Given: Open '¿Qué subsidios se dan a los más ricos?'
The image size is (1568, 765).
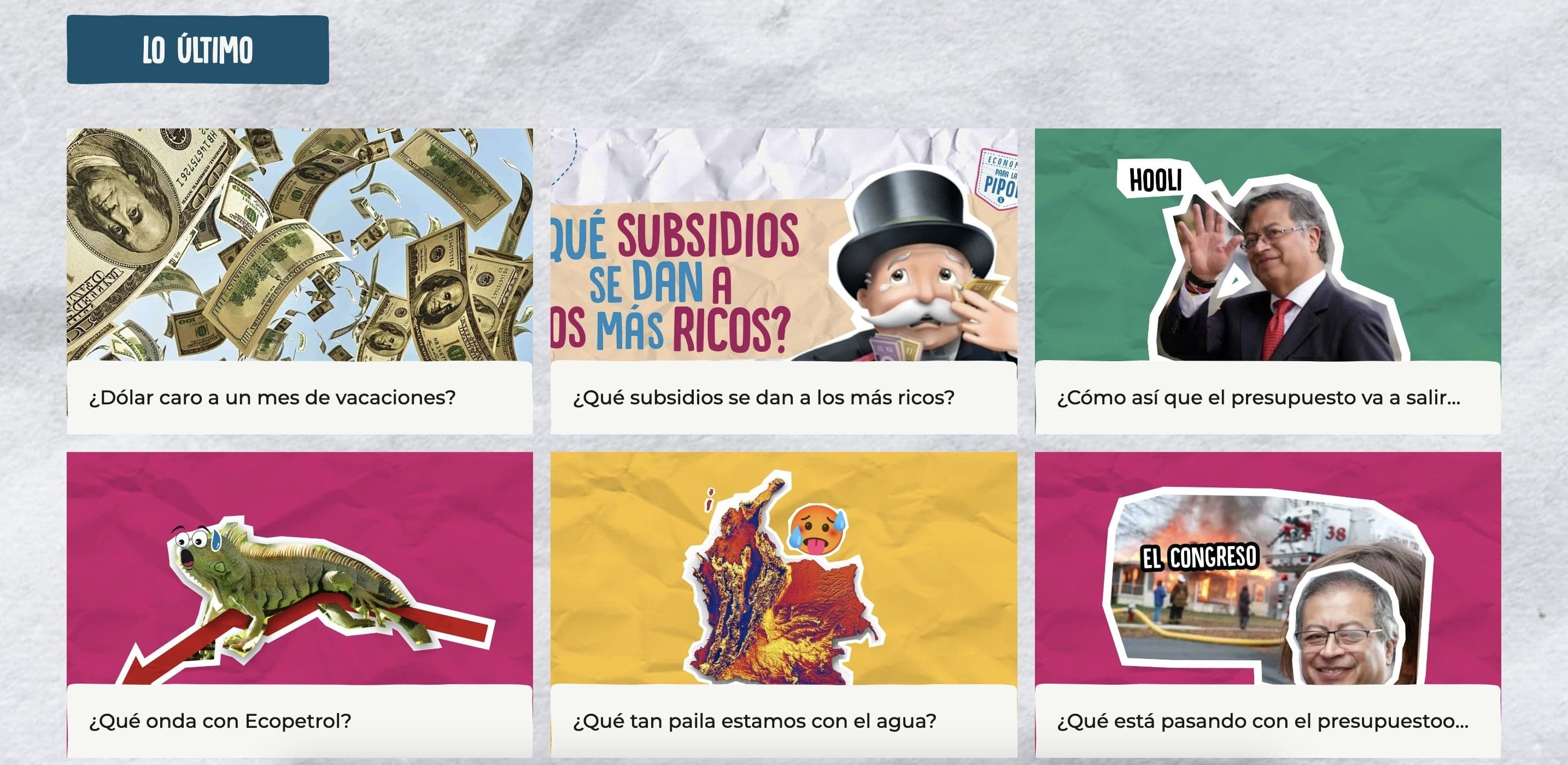Looking at the screenshot, I should point(763,397).
